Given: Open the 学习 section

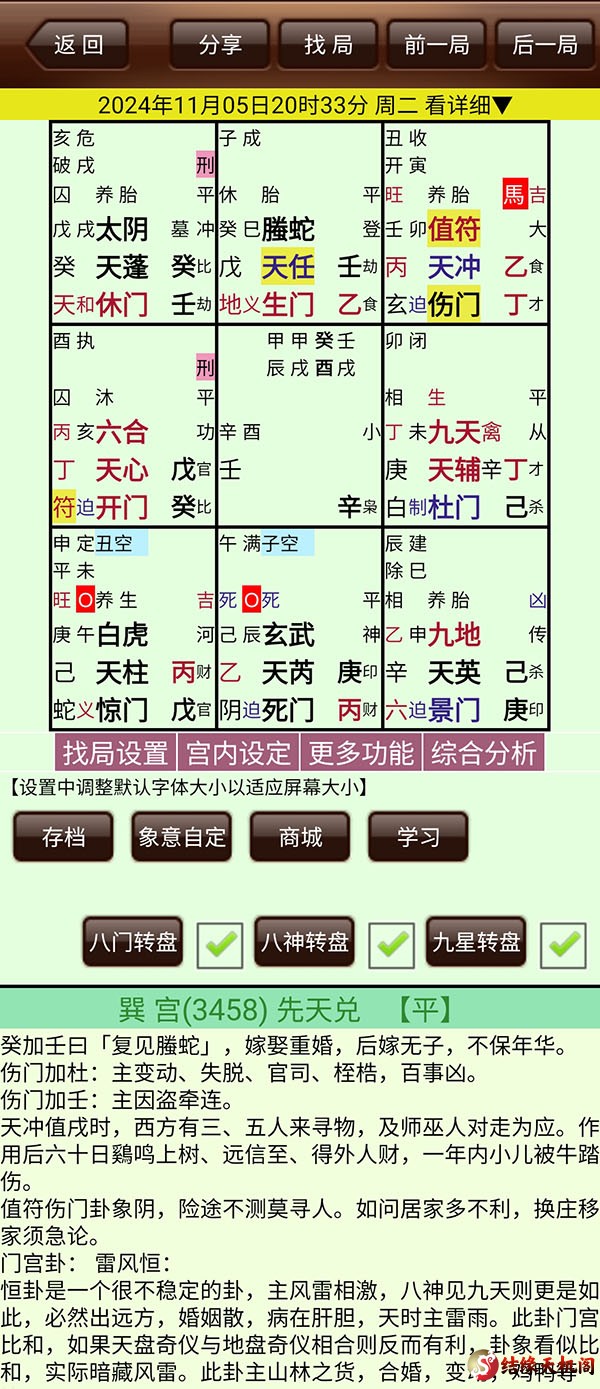Looking at the screenshot, I should [418, 837].
